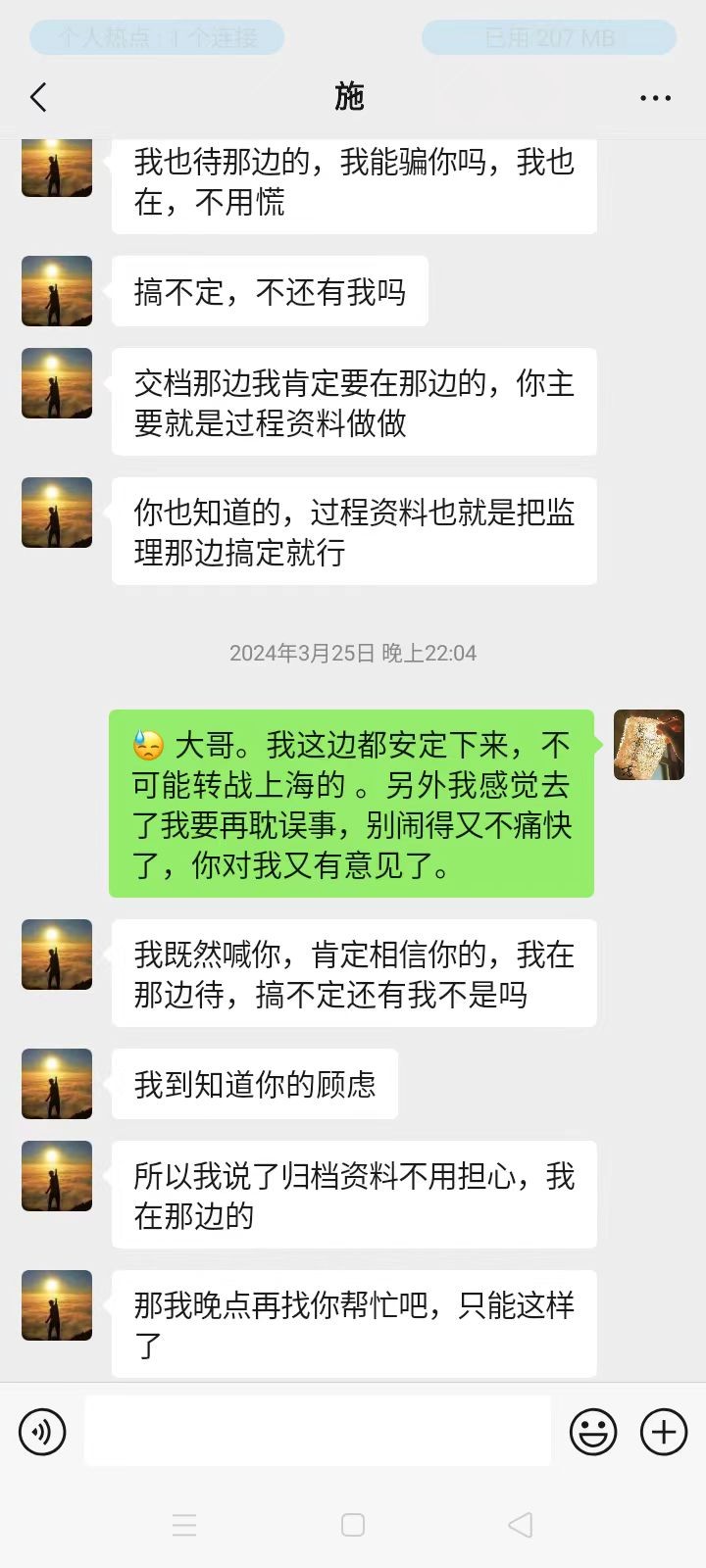706x1568 pixels.
Task: Open the three-dot chat options menu
Action: tap(655, 97)
